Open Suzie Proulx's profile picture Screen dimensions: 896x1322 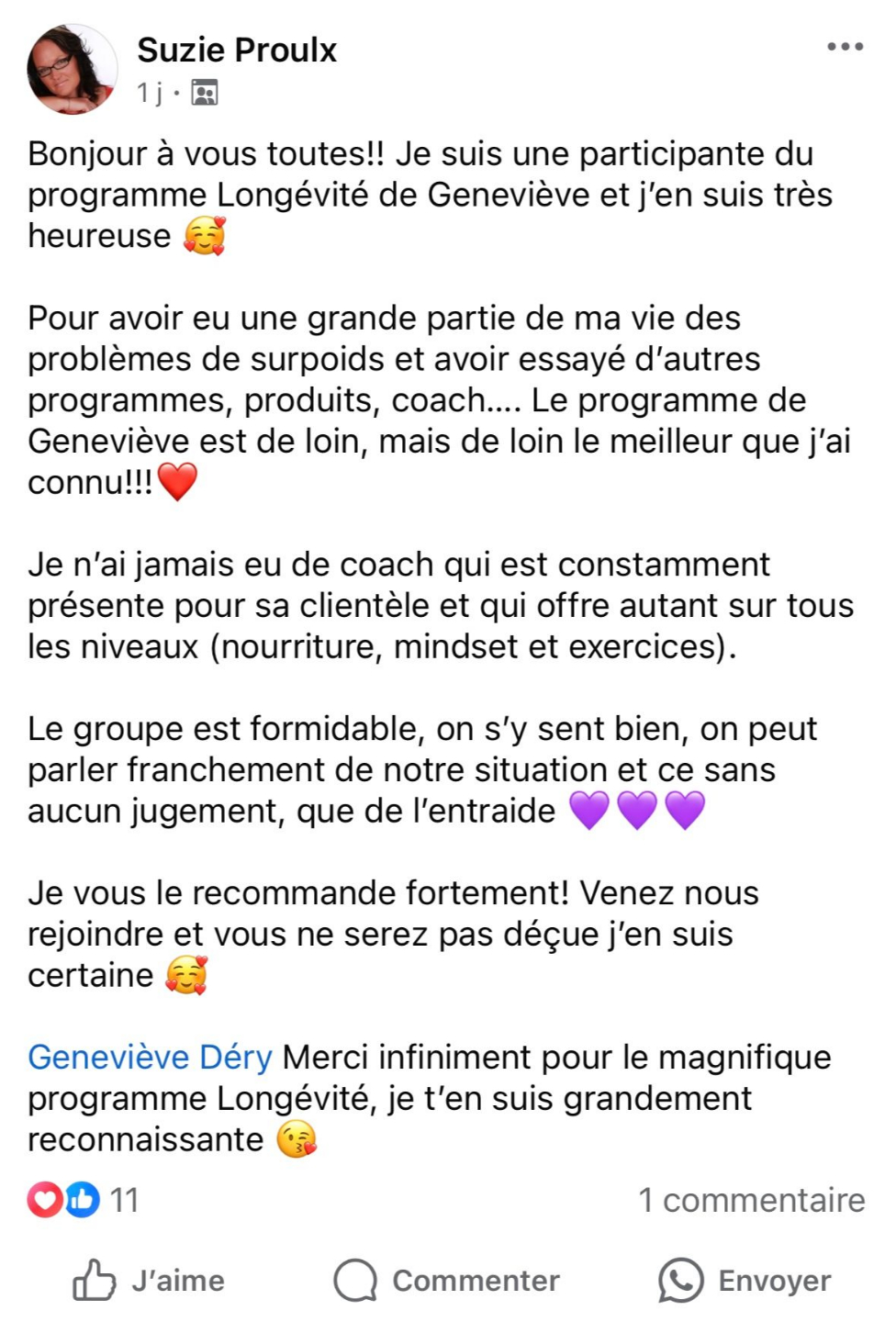[73, 70]
